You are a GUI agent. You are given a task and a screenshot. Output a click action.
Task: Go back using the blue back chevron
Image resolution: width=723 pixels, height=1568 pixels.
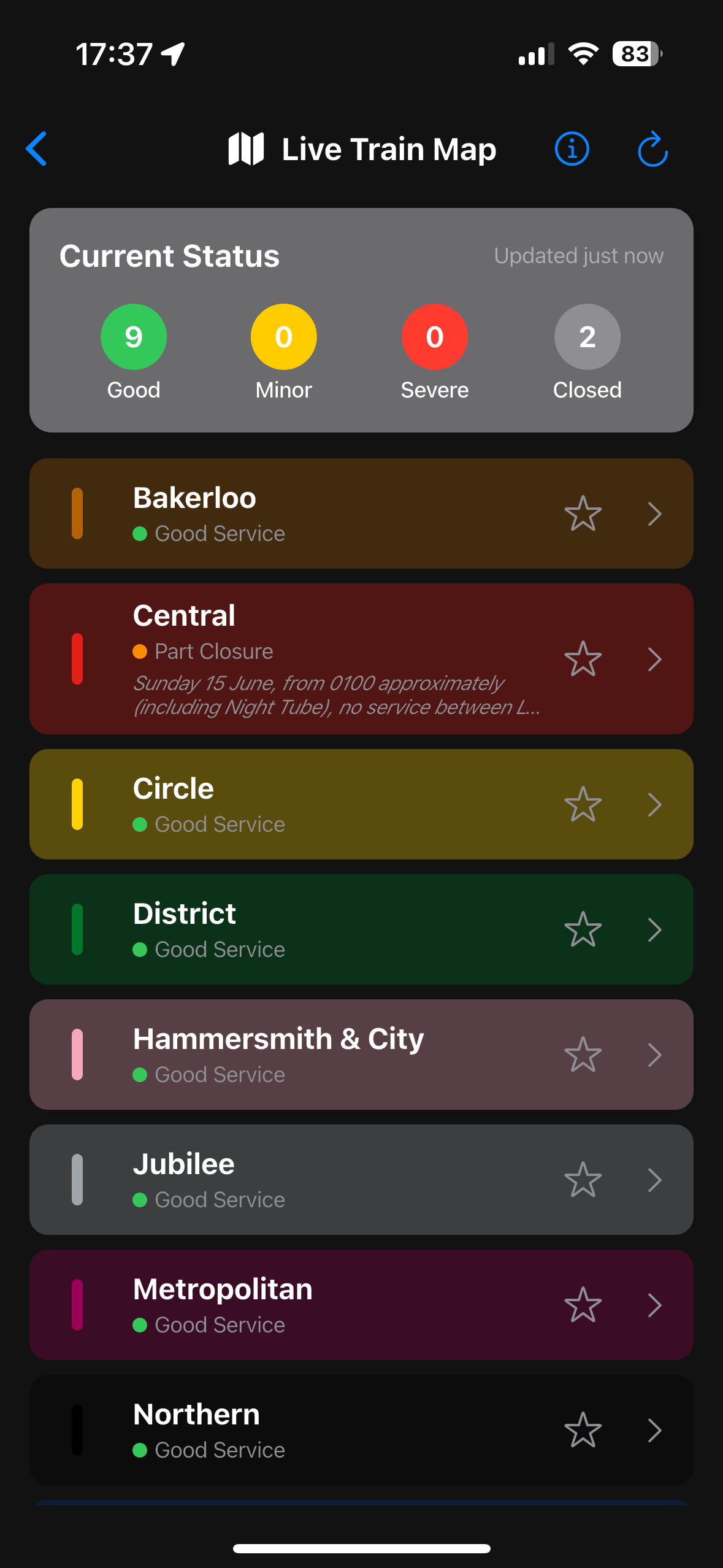point(36,148)
